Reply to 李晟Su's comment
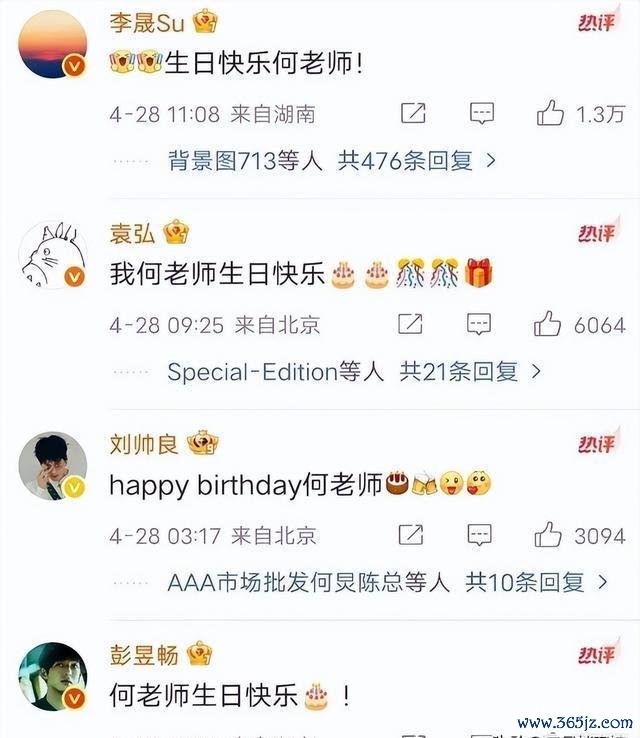This screenshot has width=640, height=738. pyautogui.click(x=482, y=113)
